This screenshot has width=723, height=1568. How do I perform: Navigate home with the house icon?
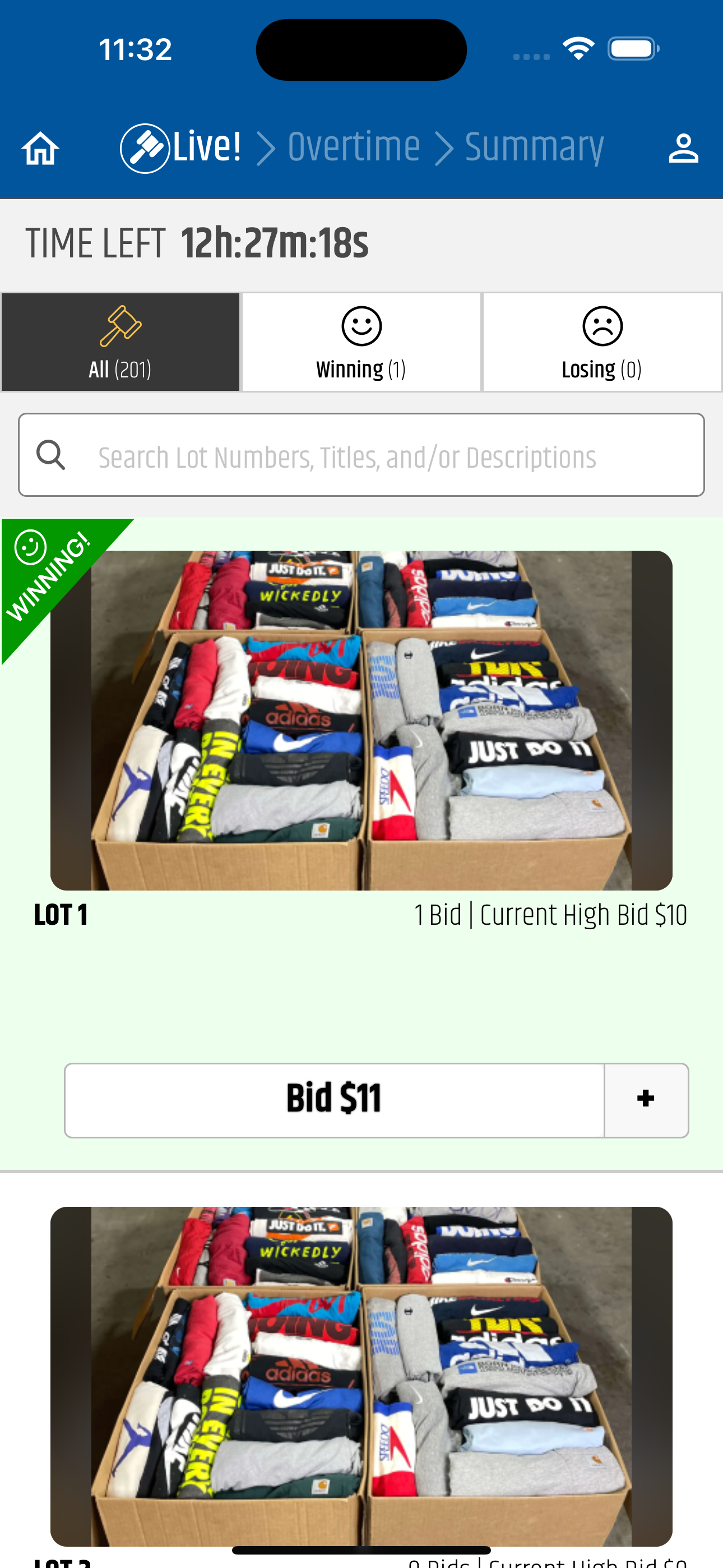point(40,146)
